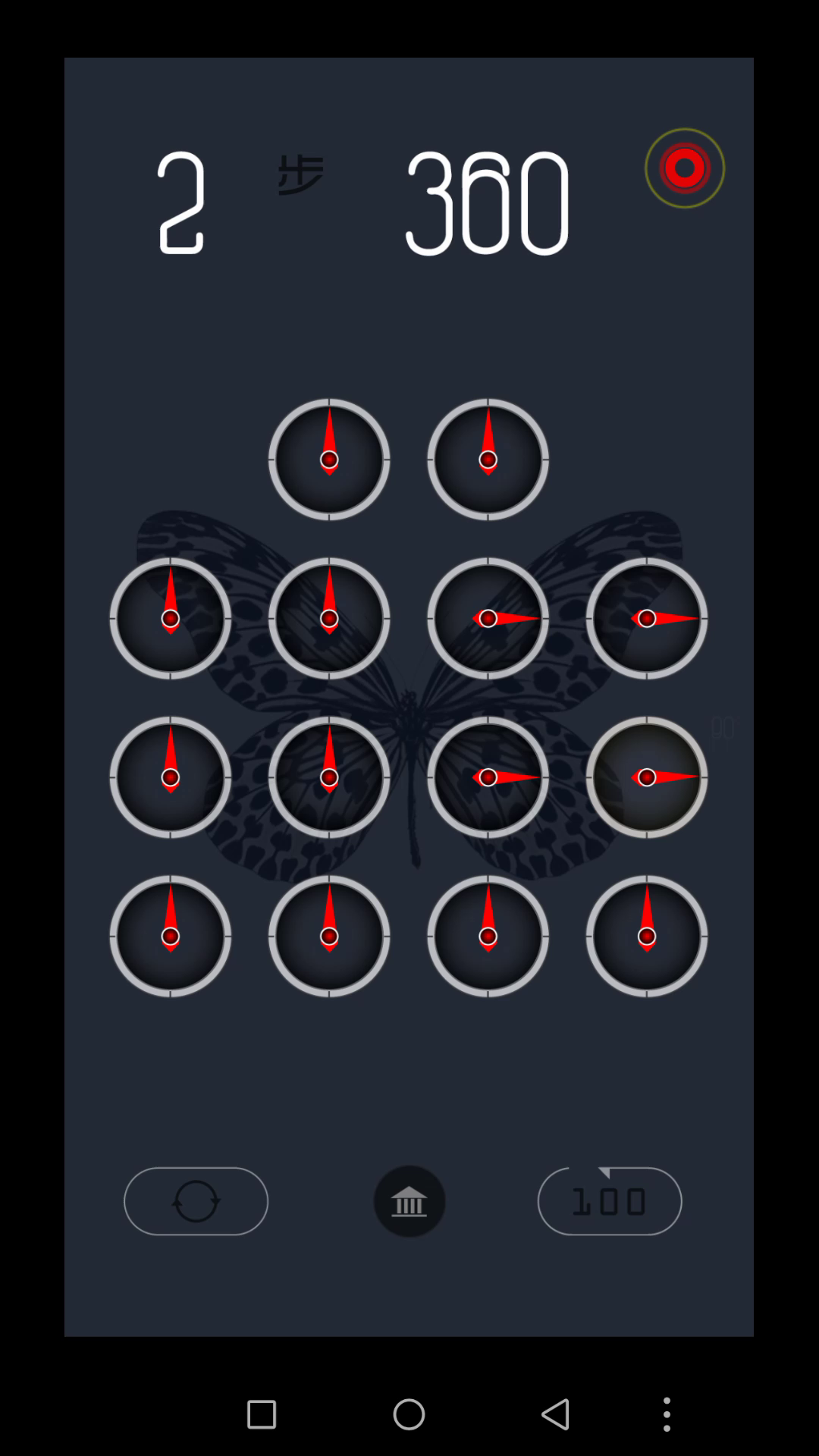This screenshot has height=1456, width=819.
Task: Go back with the system back button
Action: pyautogui.click(x=556, y=1414)
